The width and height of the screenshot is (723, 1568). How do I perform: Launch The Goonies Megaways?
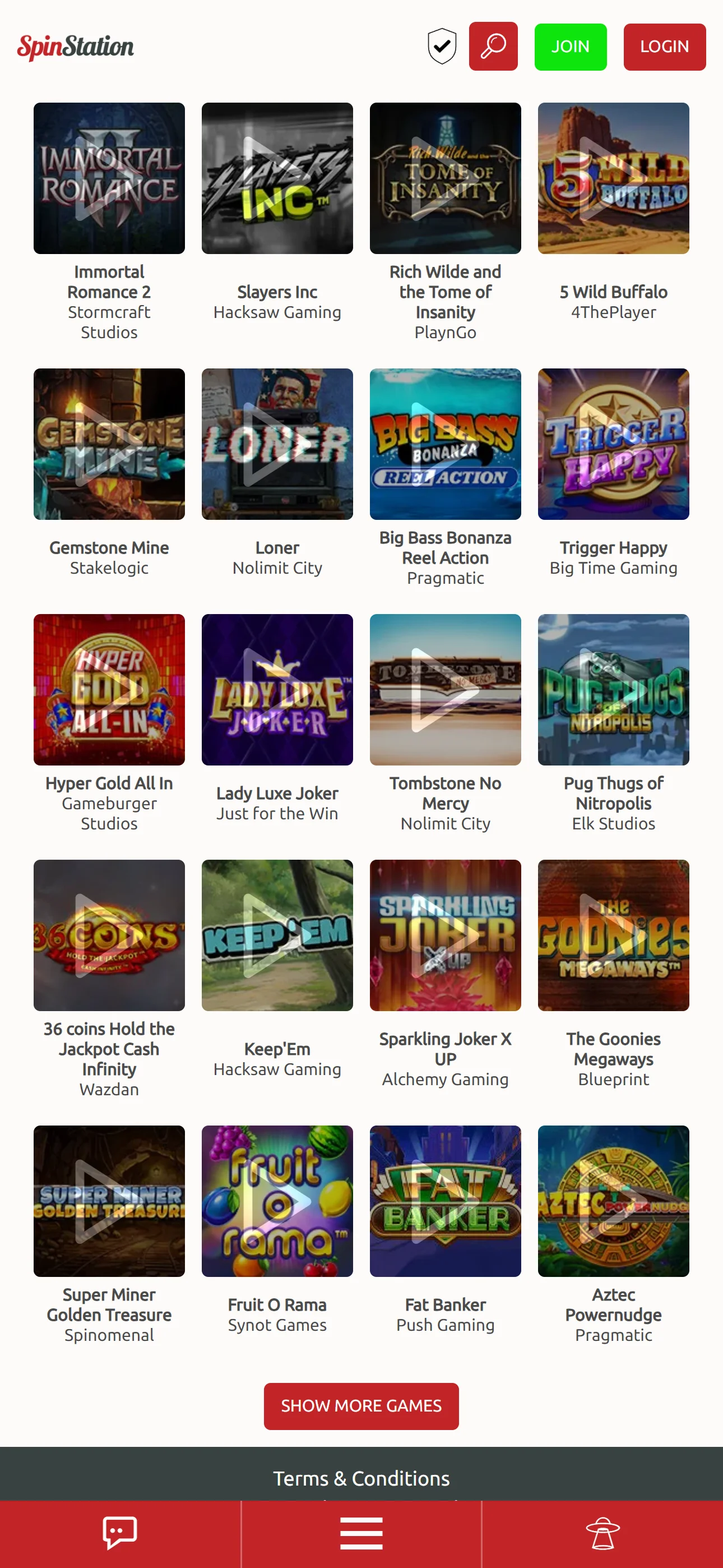coord(614,935)
